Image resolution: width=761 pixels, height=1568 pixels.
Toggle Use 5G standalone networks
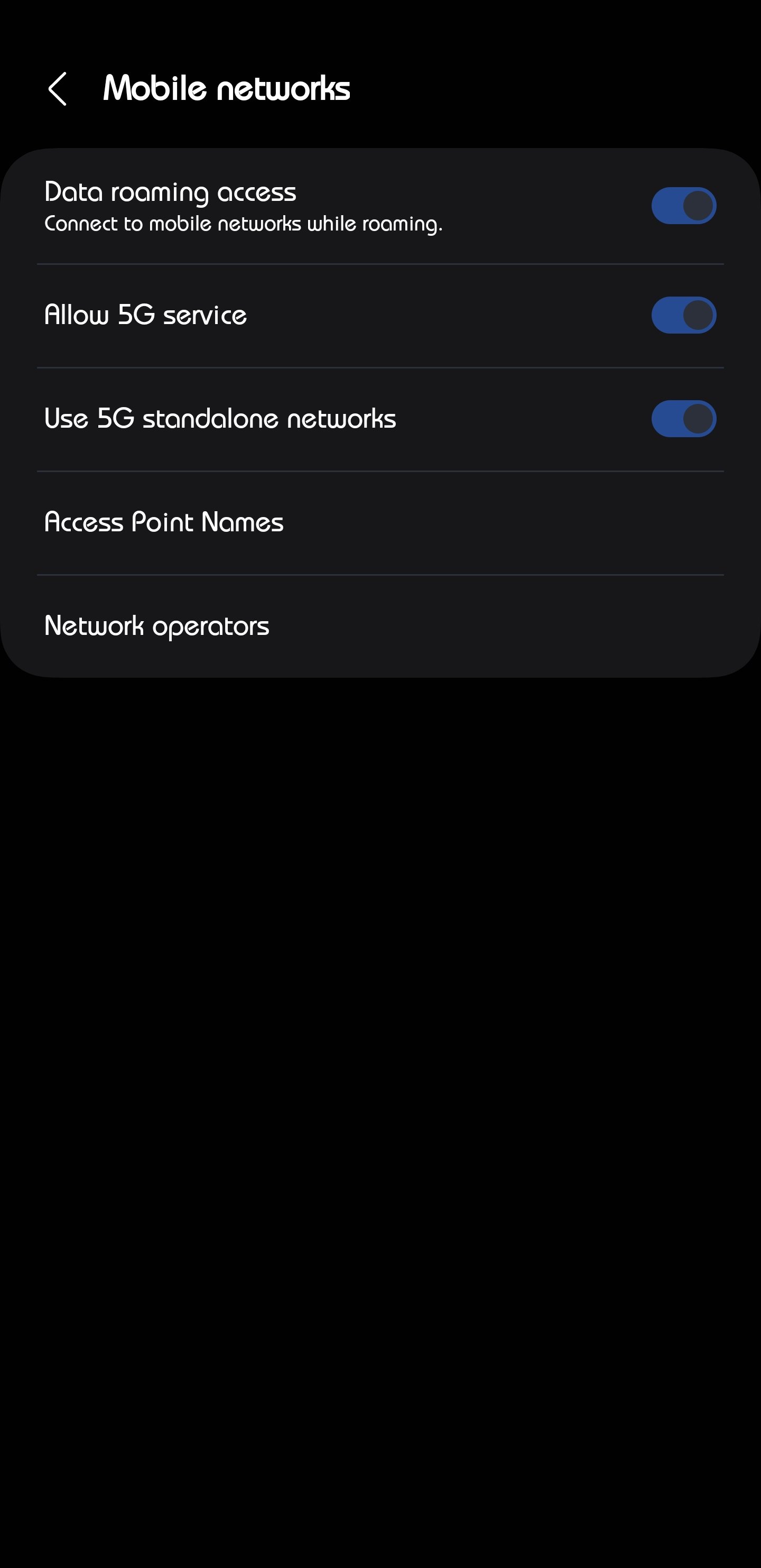click(683, 419)
